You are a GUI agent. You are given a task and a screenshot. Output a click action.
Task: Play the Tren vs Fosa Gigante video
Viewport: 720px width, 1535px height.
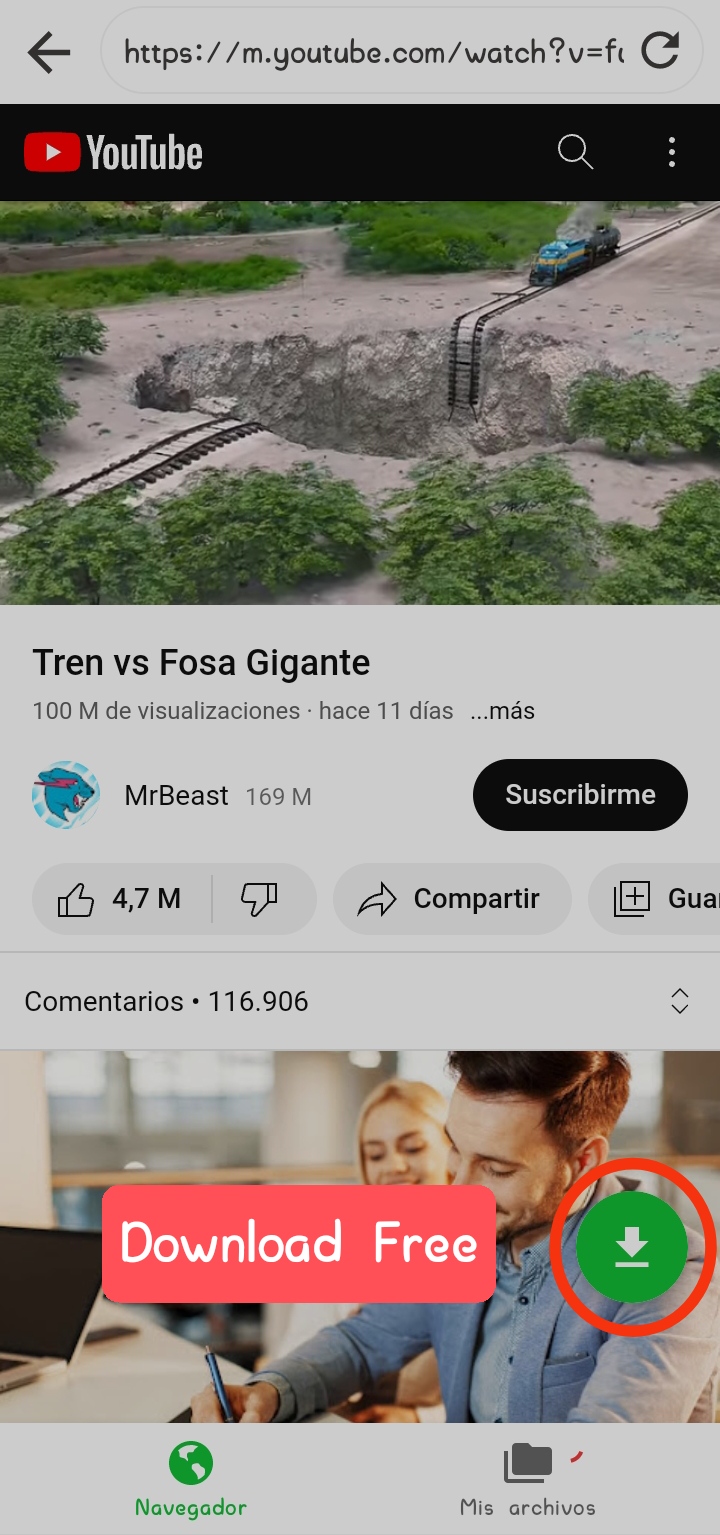(360, 403)
